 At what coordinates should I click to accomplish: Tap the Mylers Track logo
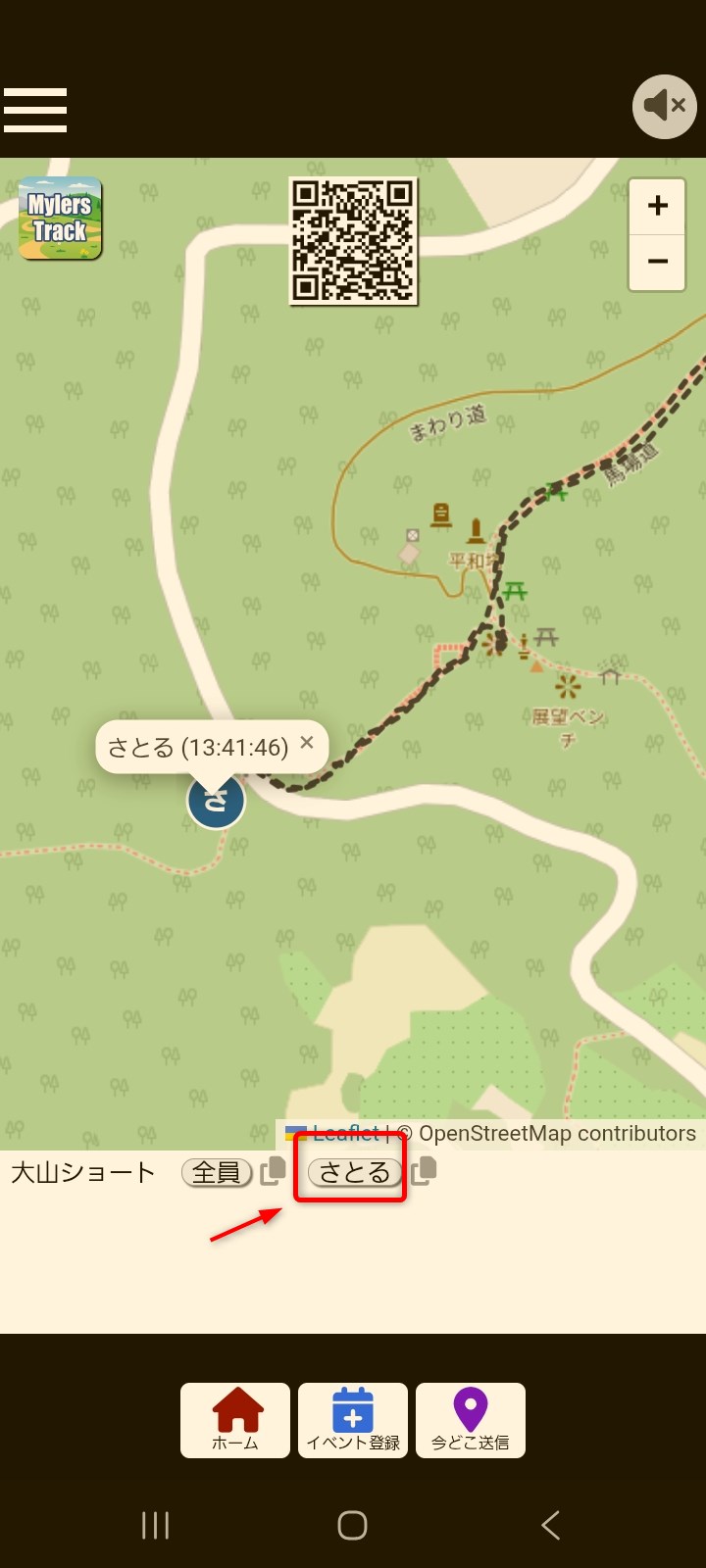[61, 220]
